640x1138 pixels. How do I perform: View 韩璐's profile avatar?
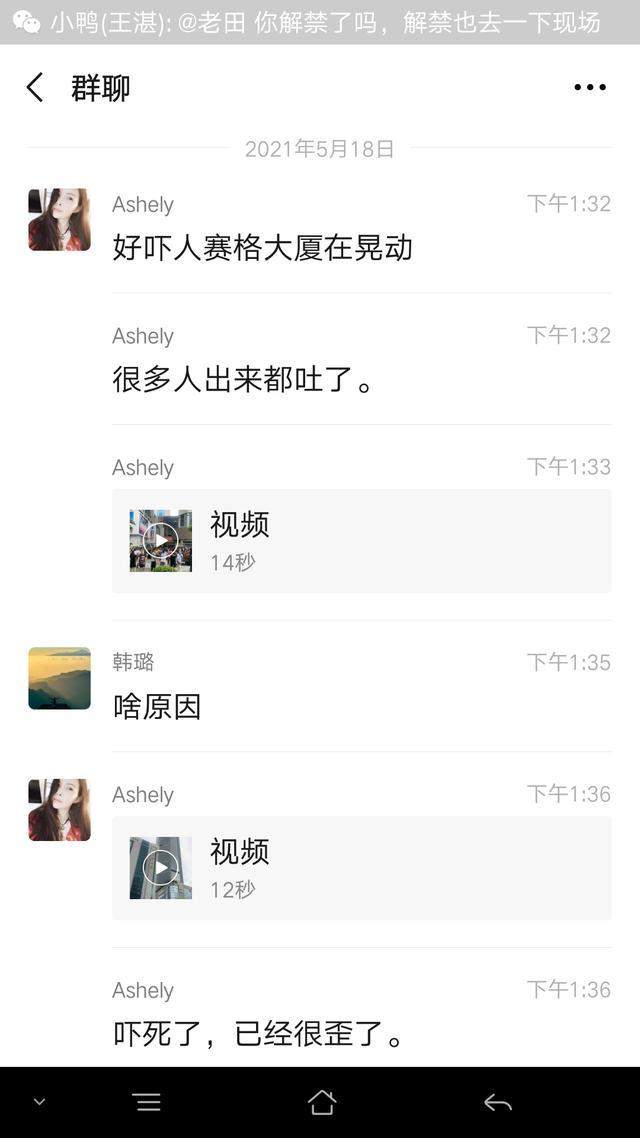tap(59, 678)
